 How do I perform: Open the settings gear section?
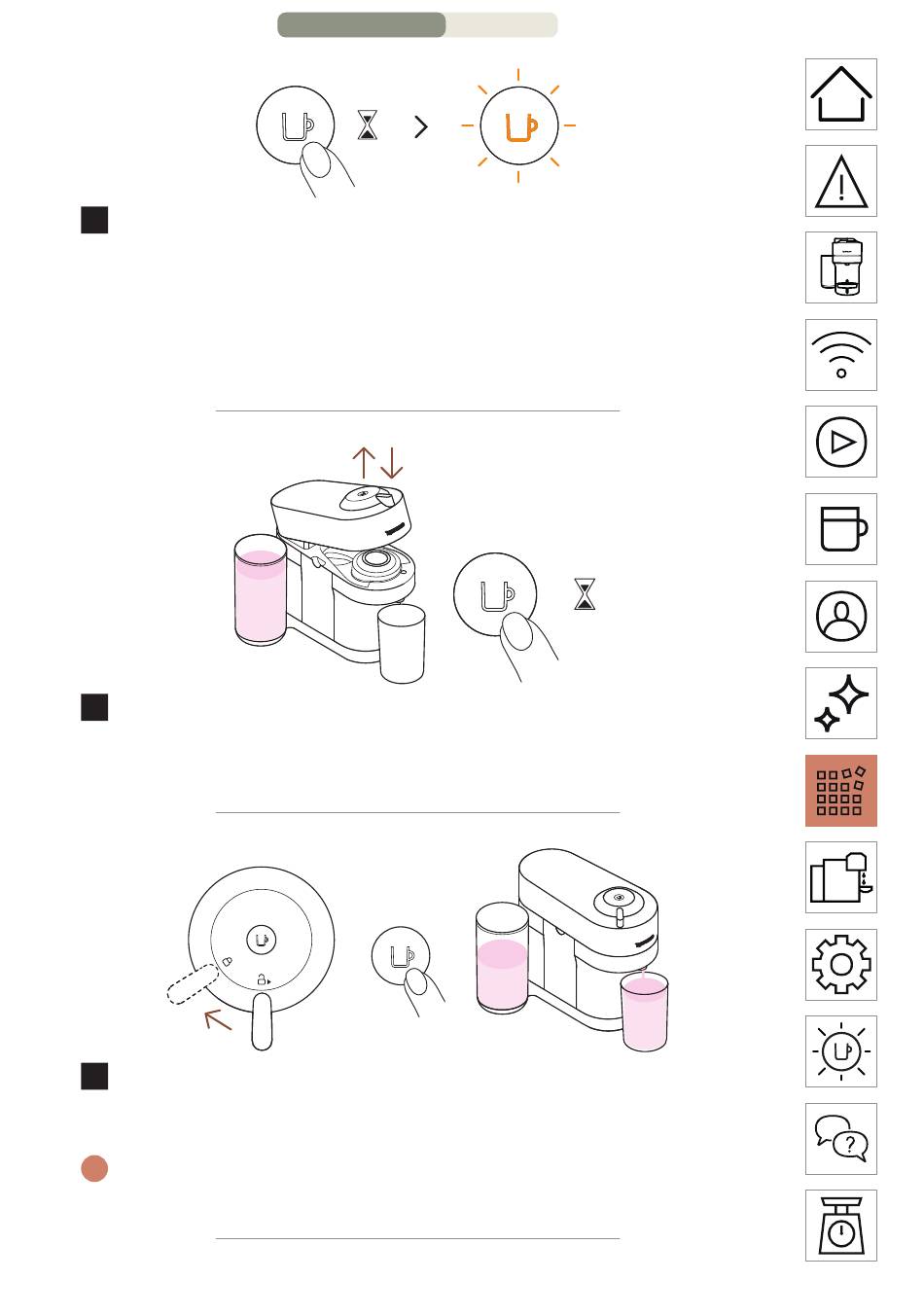tap(841, 965)
